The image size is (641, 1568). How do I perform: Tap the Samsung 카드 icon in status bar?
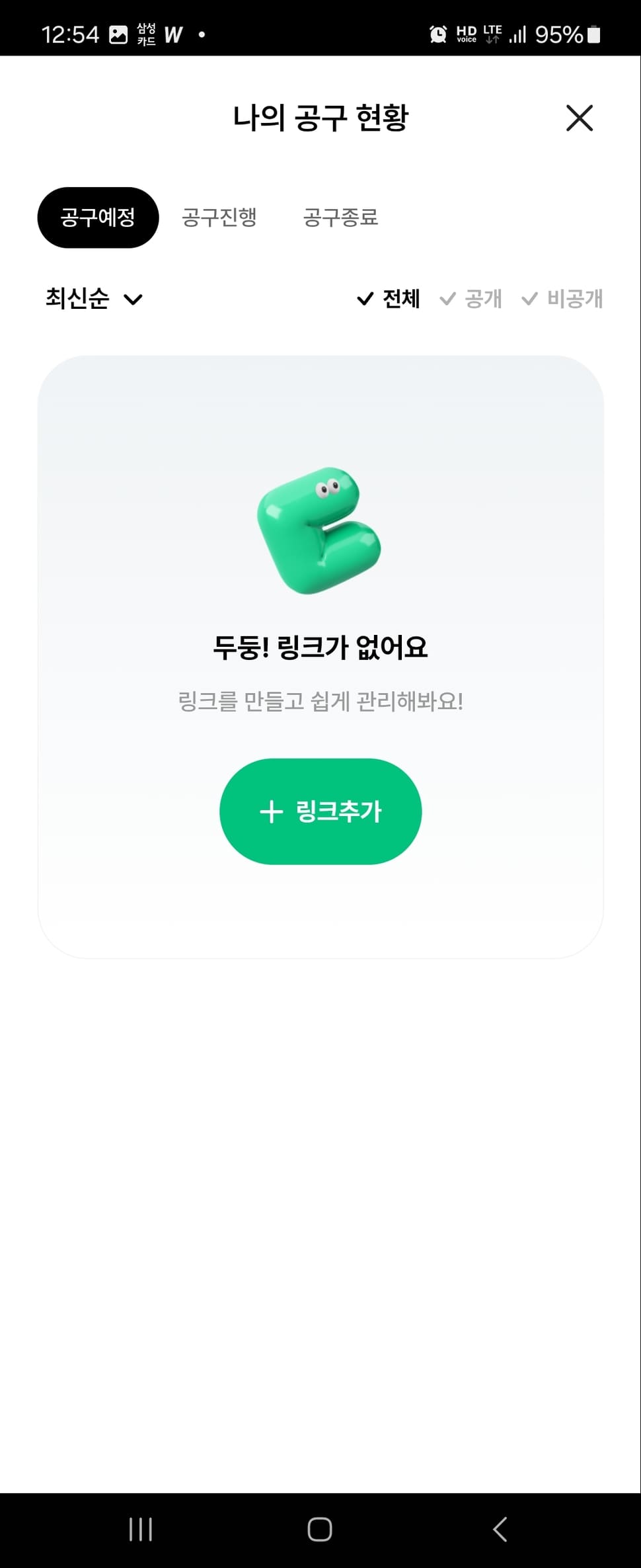point(146,33)
